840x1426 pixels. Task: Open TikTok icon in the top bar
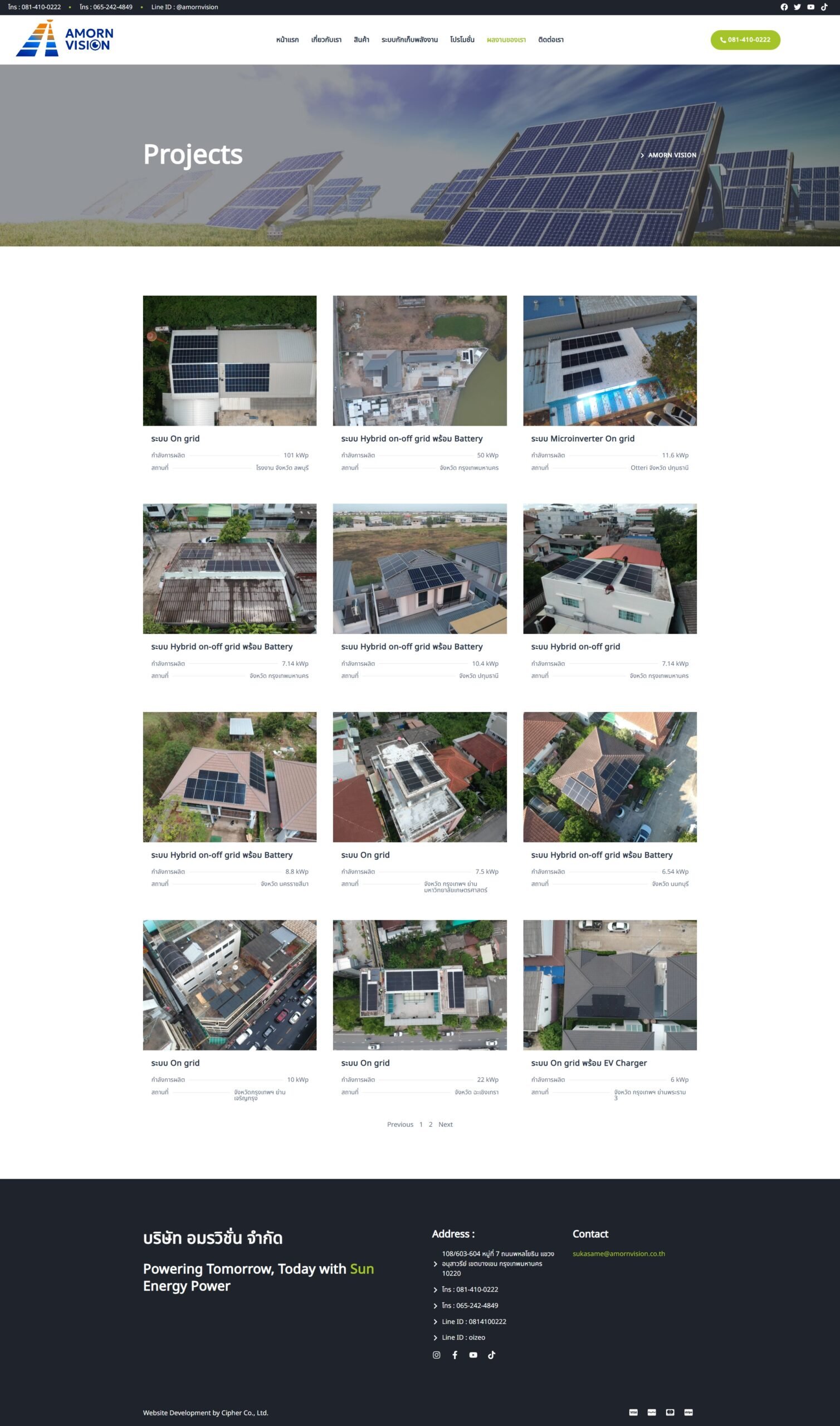tap(824, 7)
